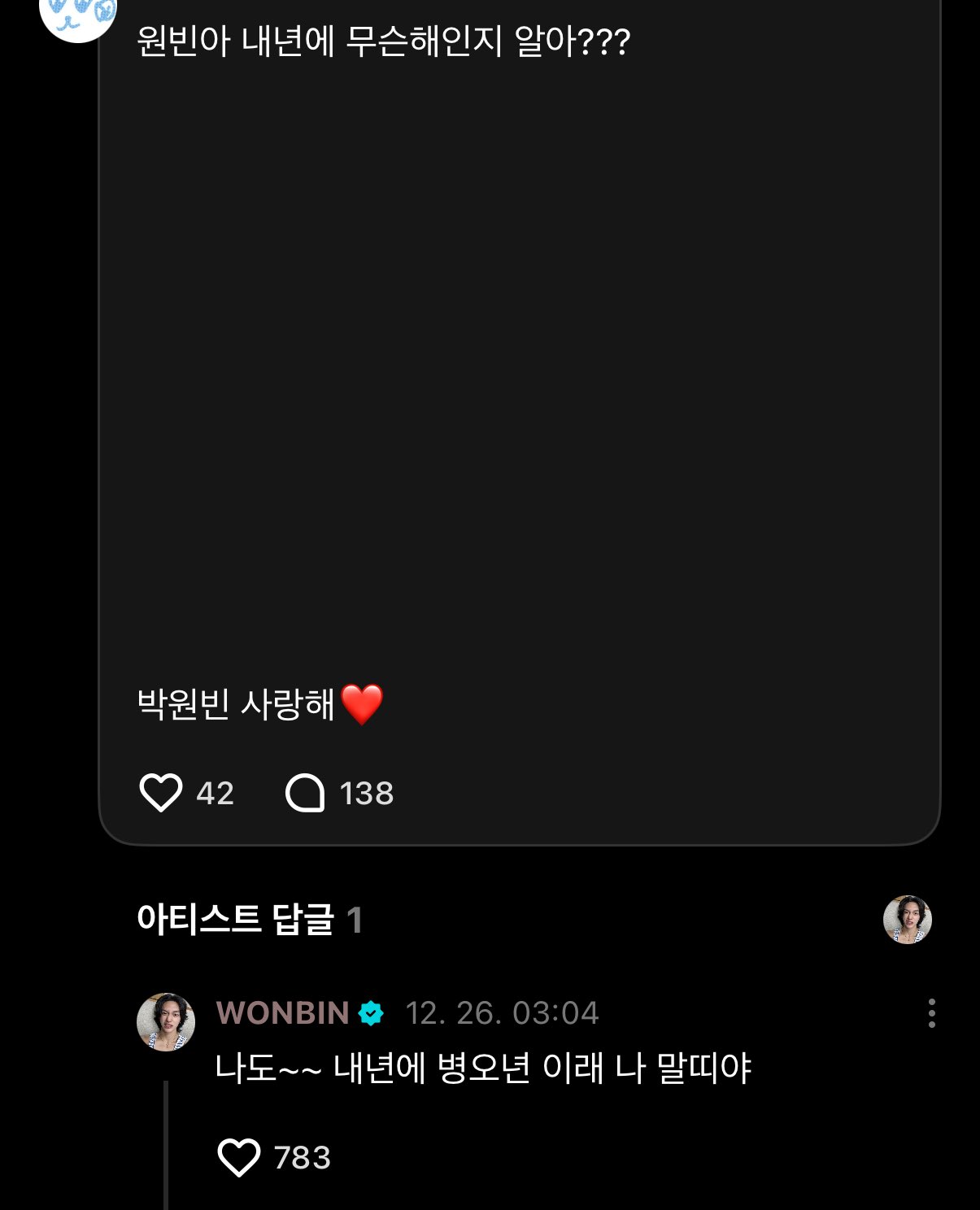Open the post's 138 comments

(305, 793)
